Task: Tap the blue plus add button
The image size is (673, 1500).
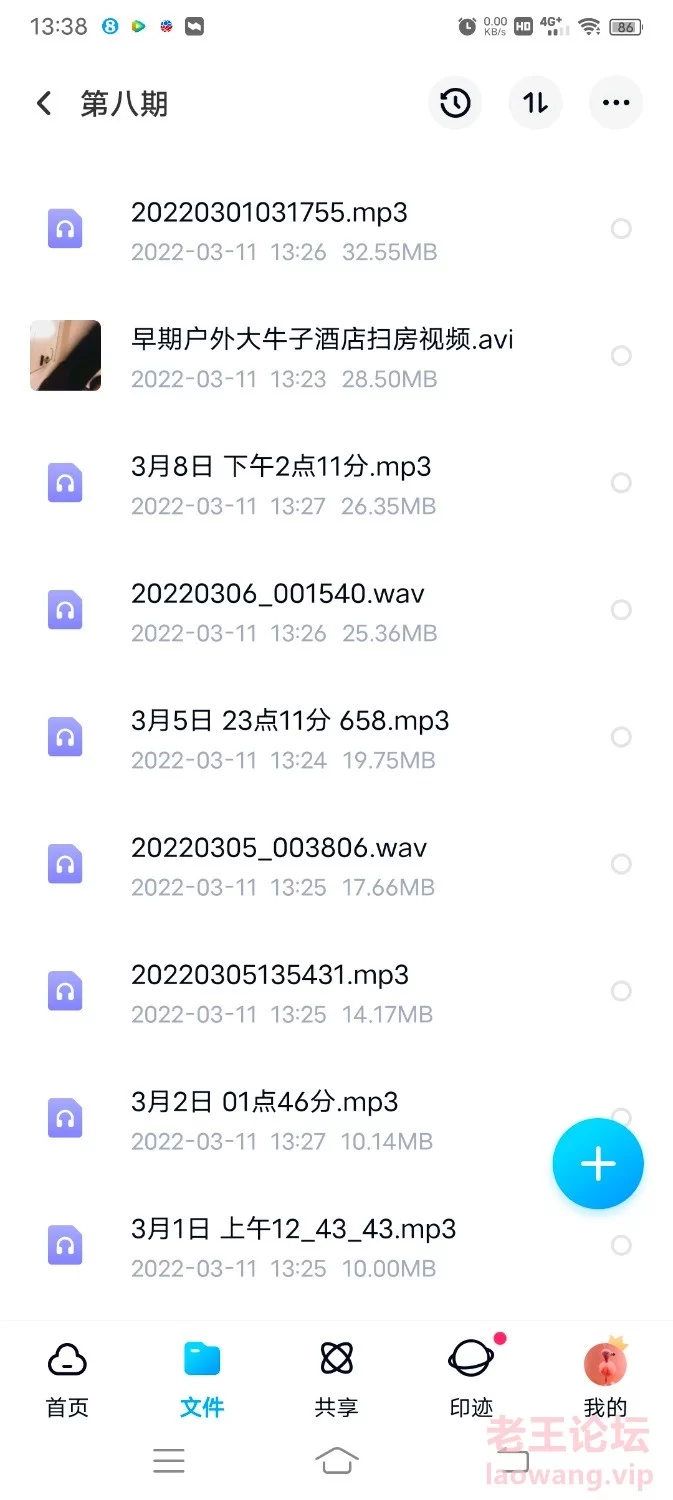Action: (598, 1164)
